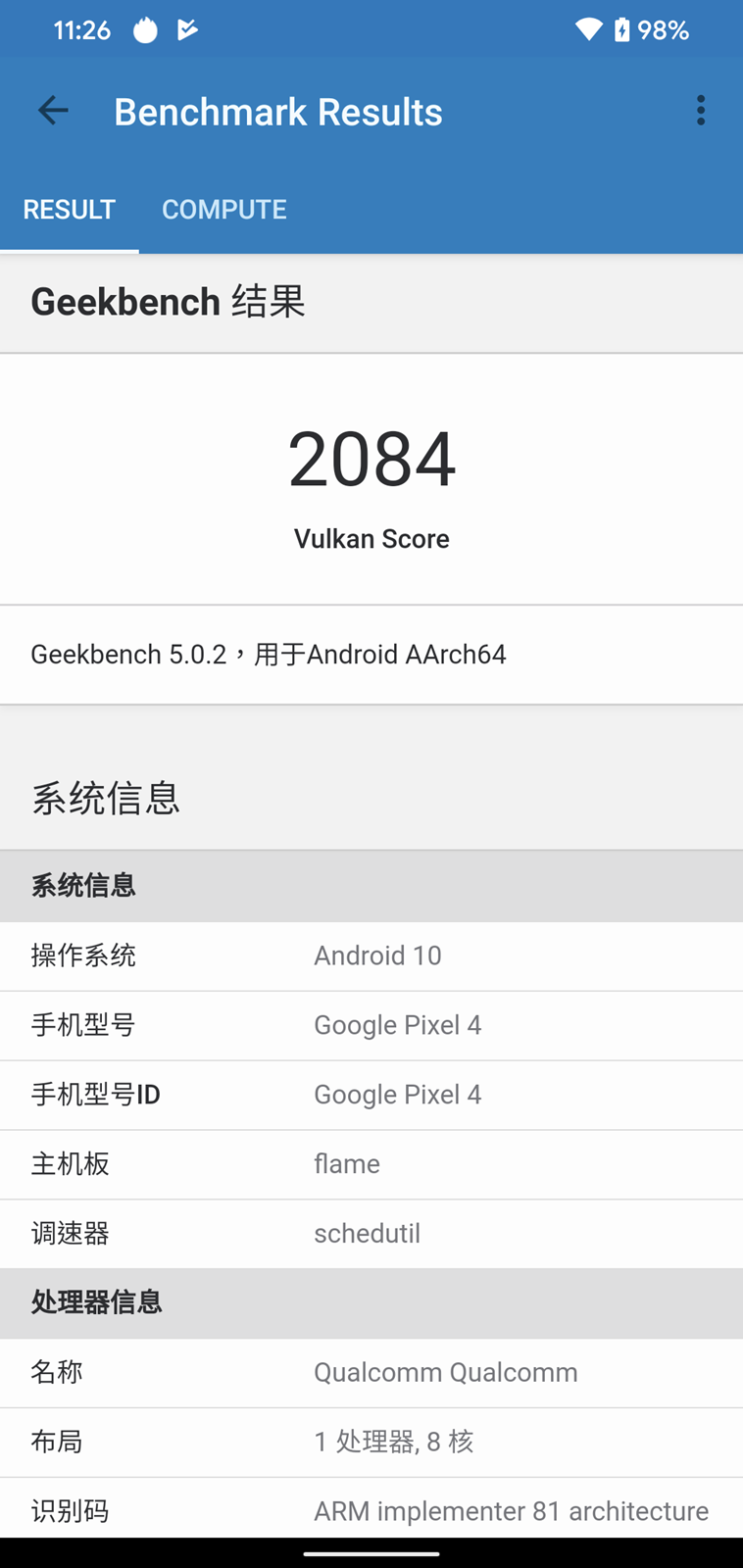Go back using the arrow
Image resolution: width=743 pixels, height=1568 pixels.
pos(53,111)
